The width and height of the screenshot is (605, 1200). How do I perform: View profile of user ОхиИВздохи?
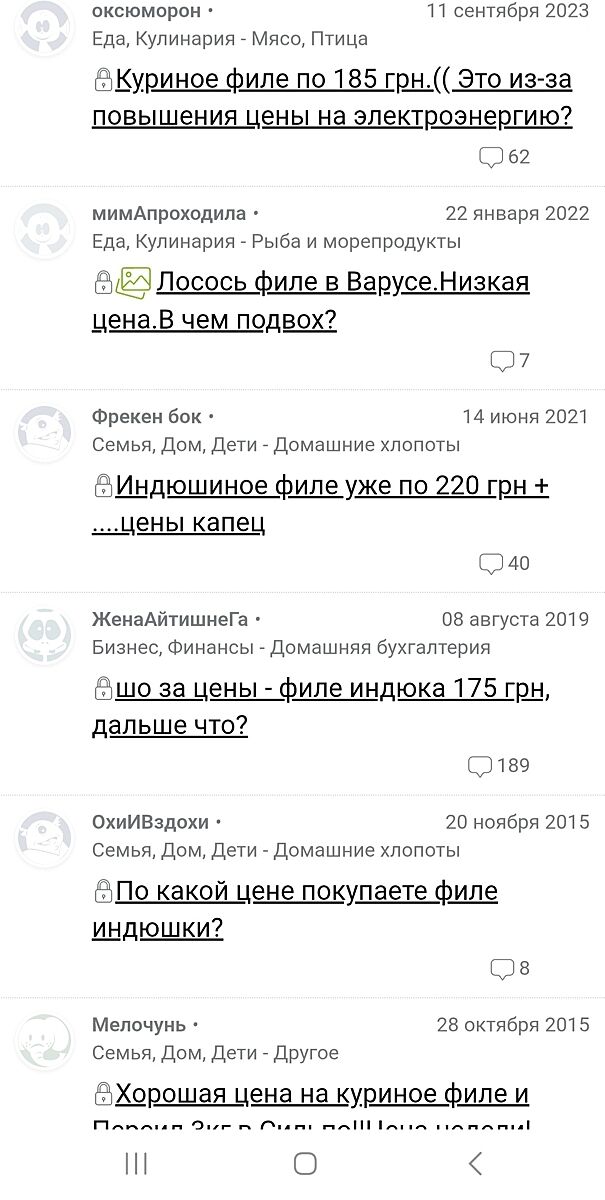click(x=151, y=822)
